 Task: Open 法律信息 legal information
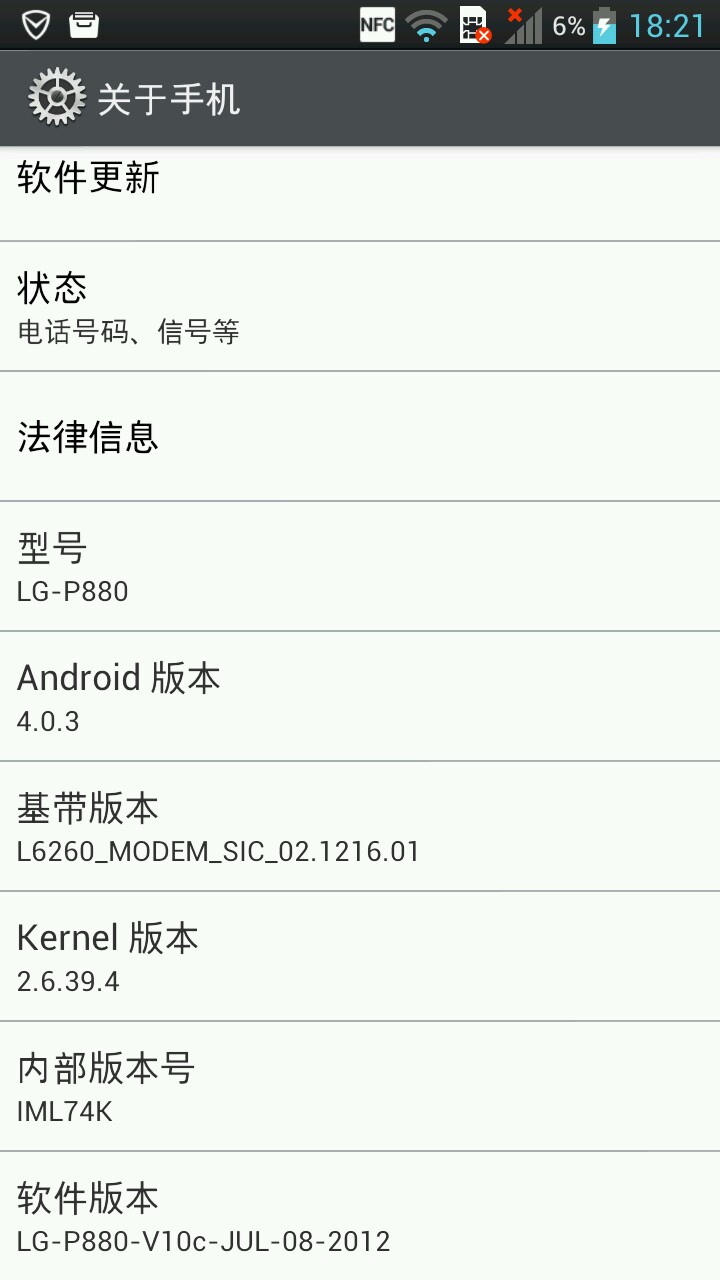(x=360, y=436)
